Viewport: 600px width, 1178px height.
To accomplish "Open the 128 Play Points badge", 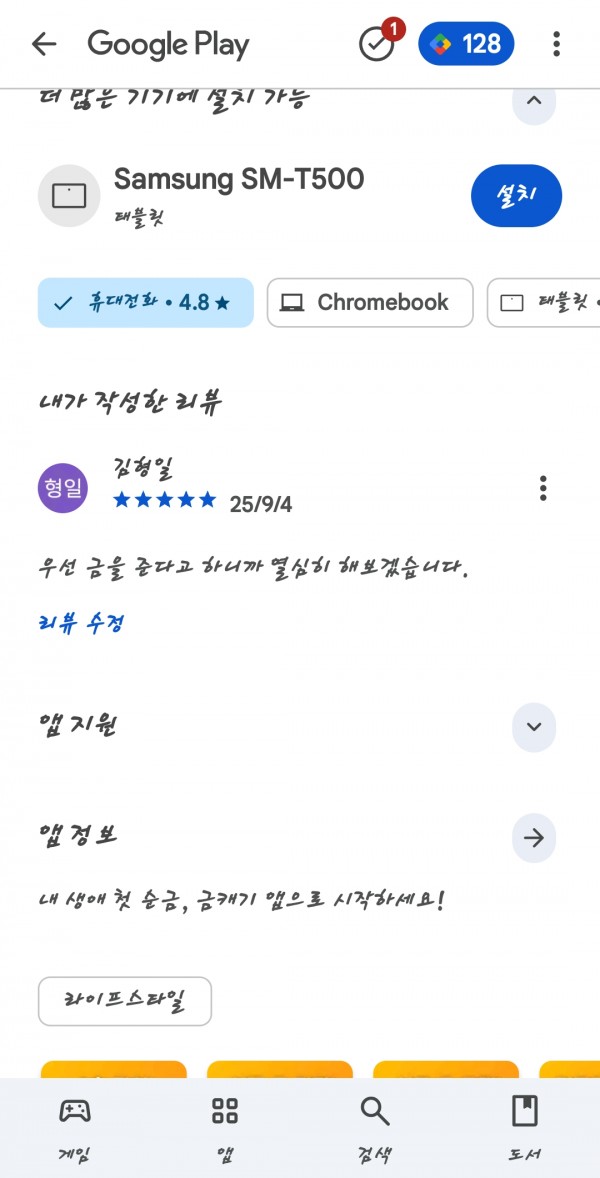I will coord(466,44).
